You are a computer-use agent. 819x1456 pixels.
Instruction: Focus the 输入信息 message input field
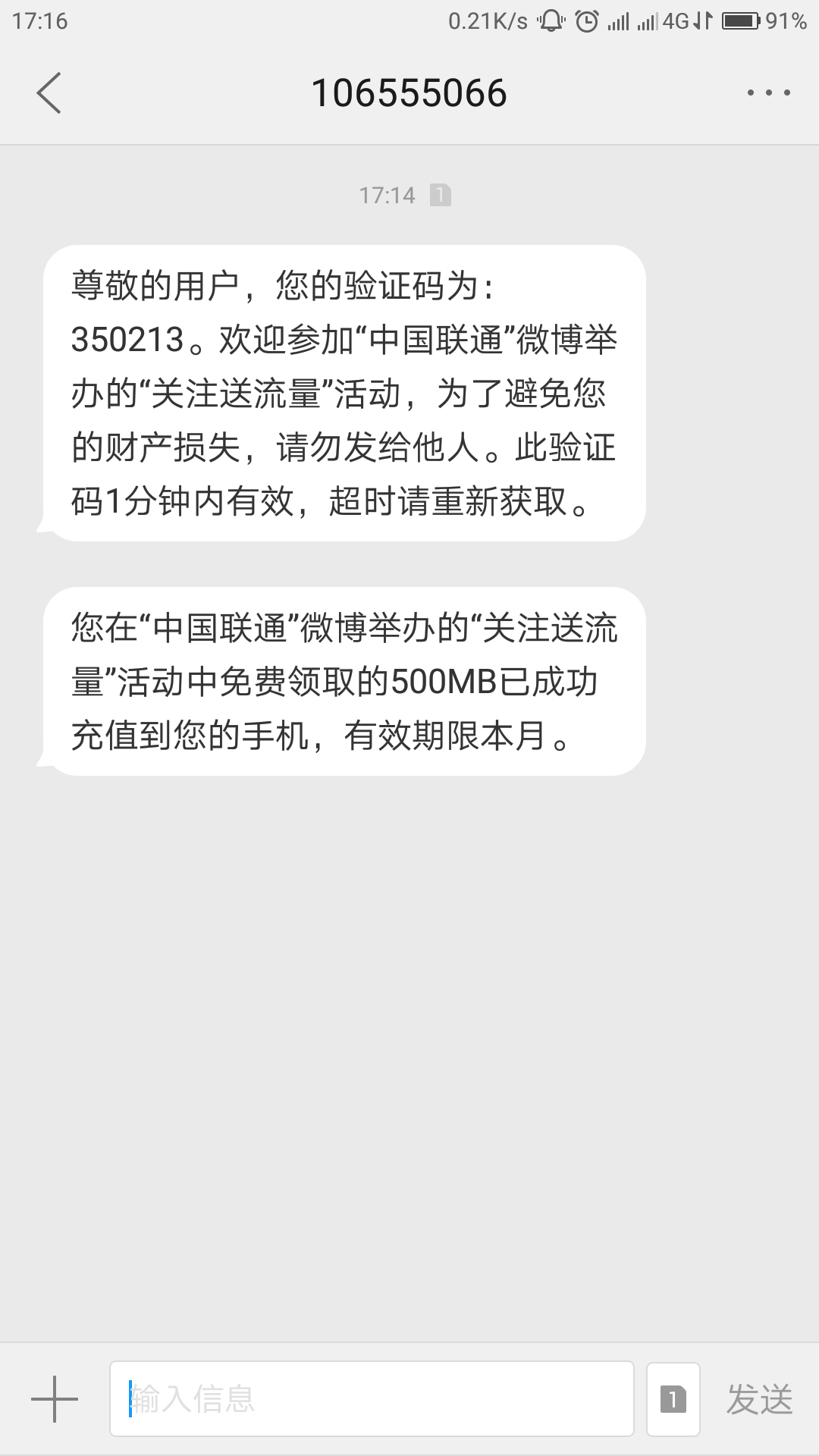tap(372, 1399)
